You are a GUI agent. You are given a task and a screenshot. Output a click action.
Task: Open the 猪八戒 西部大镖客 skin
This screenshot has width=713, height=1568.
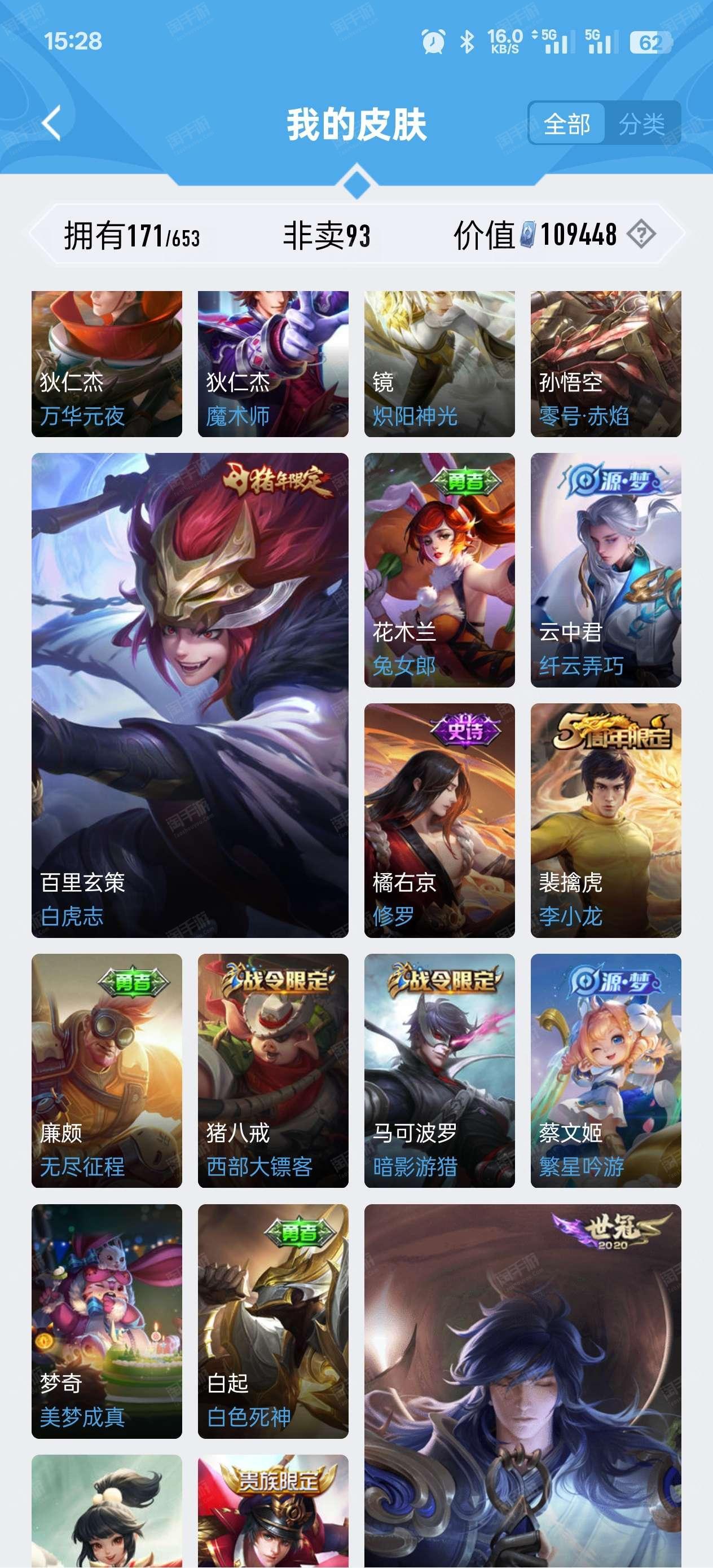click(273, 1071)
